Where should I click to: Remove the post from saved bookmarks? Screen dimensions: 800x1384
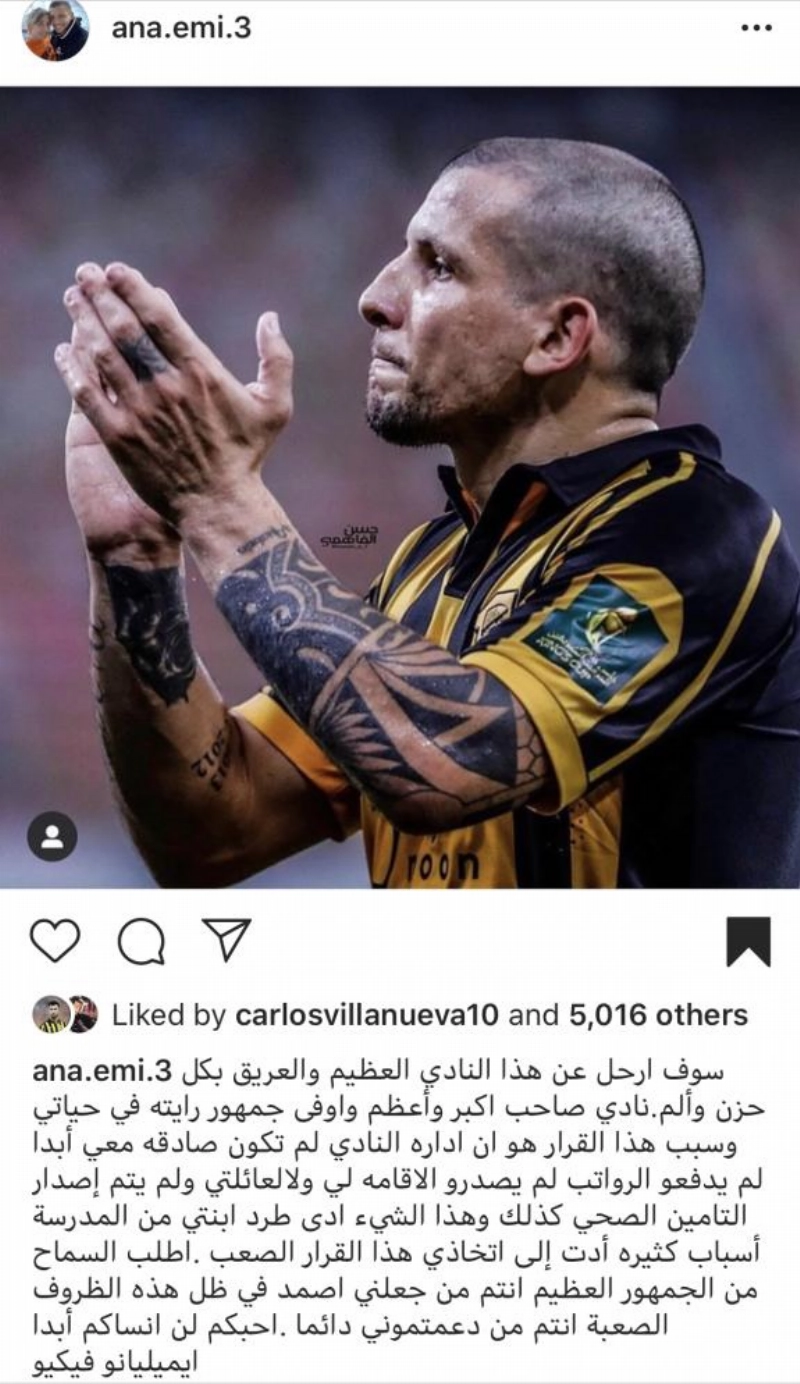pos(748,941)
